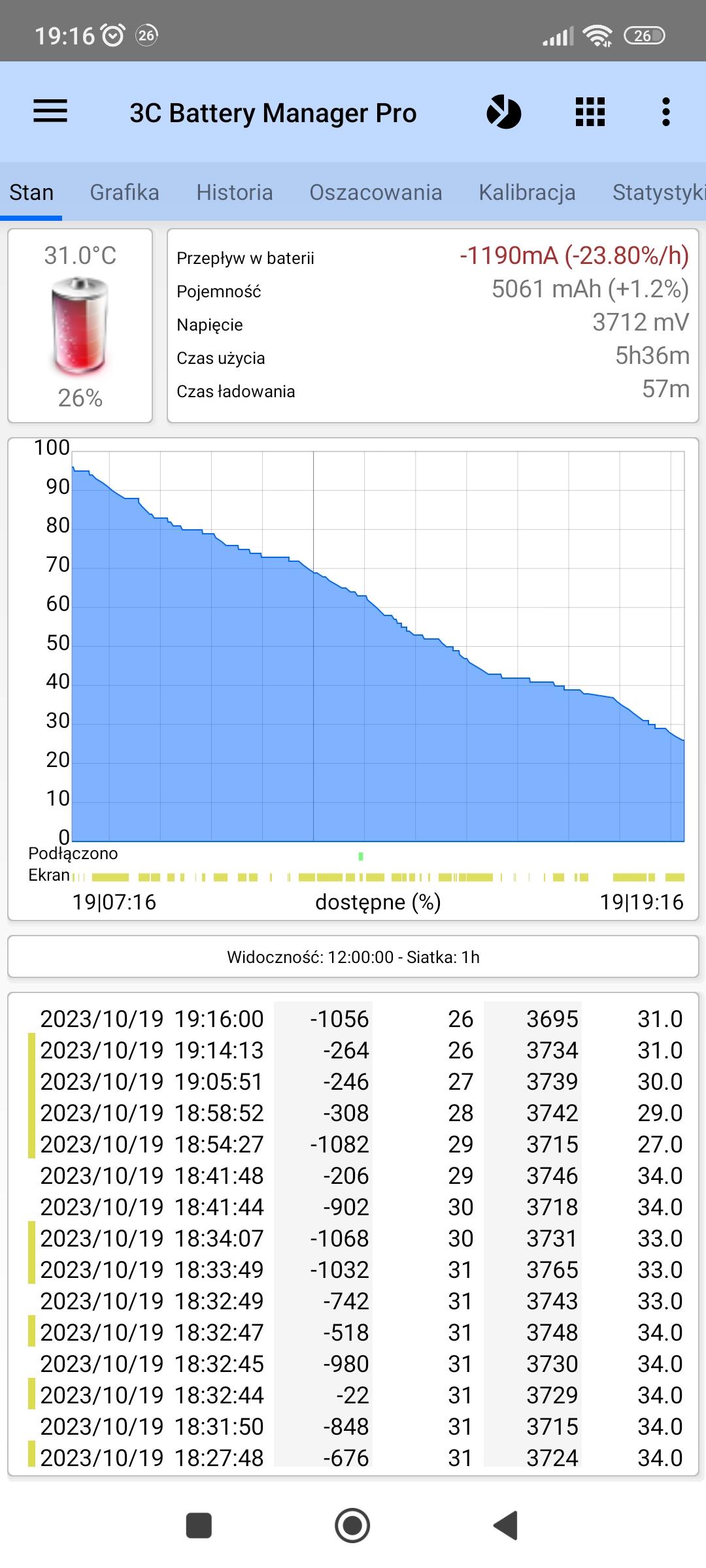Select the Stan tab
Image resolution: width=706 pixels, height=1568 pixels.
(x=31, y=193)
